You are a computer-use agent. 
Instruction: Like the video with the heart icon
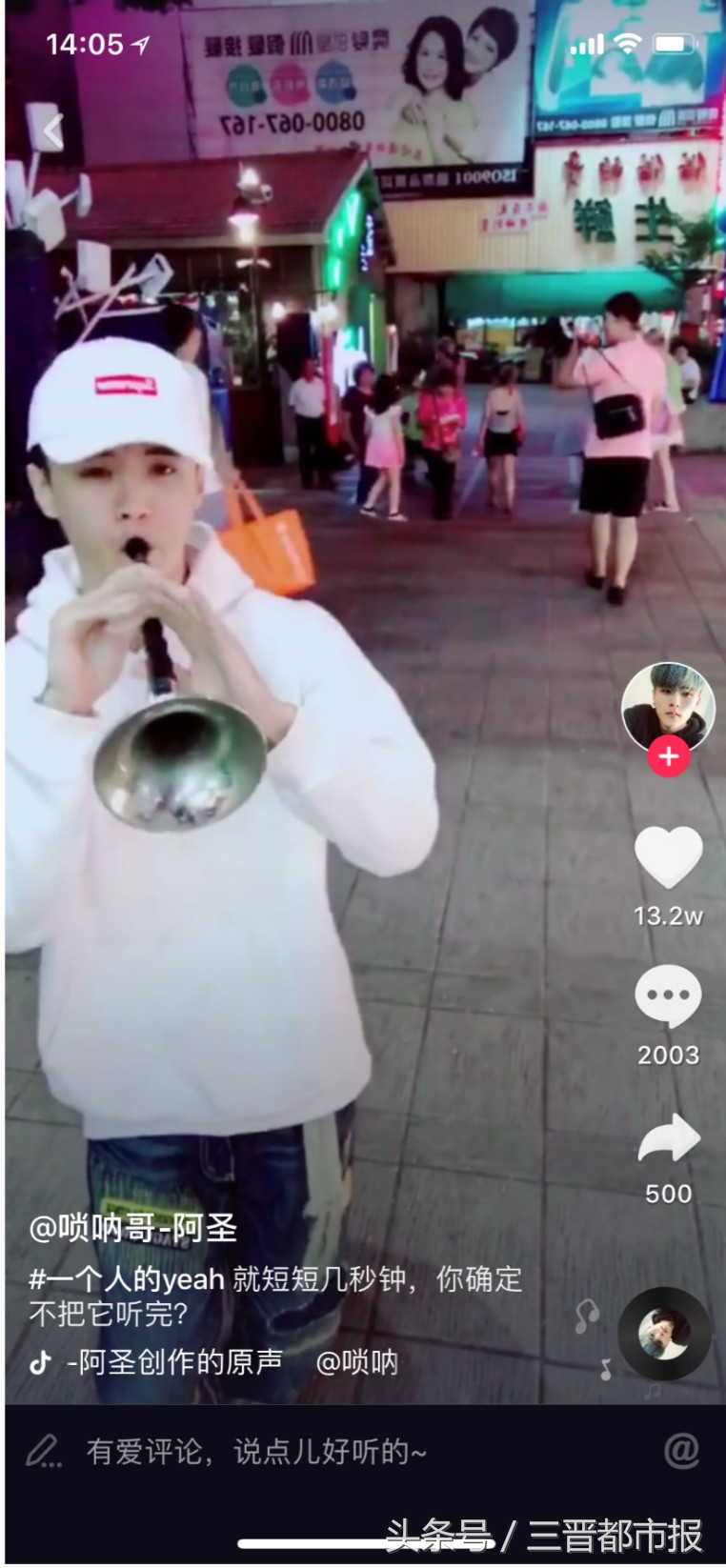[x=669, y=856]
